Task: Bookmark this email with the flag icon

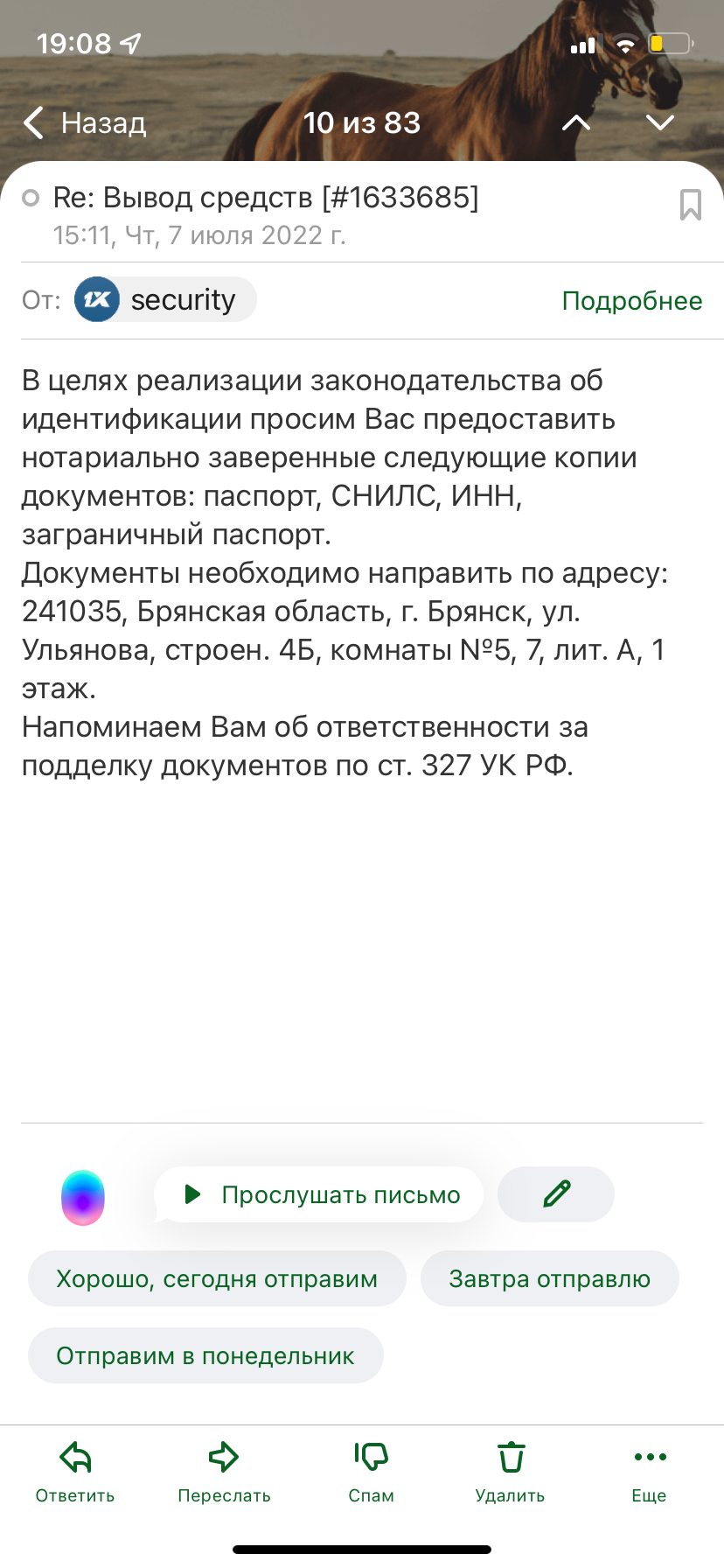Action: point(691,205)
